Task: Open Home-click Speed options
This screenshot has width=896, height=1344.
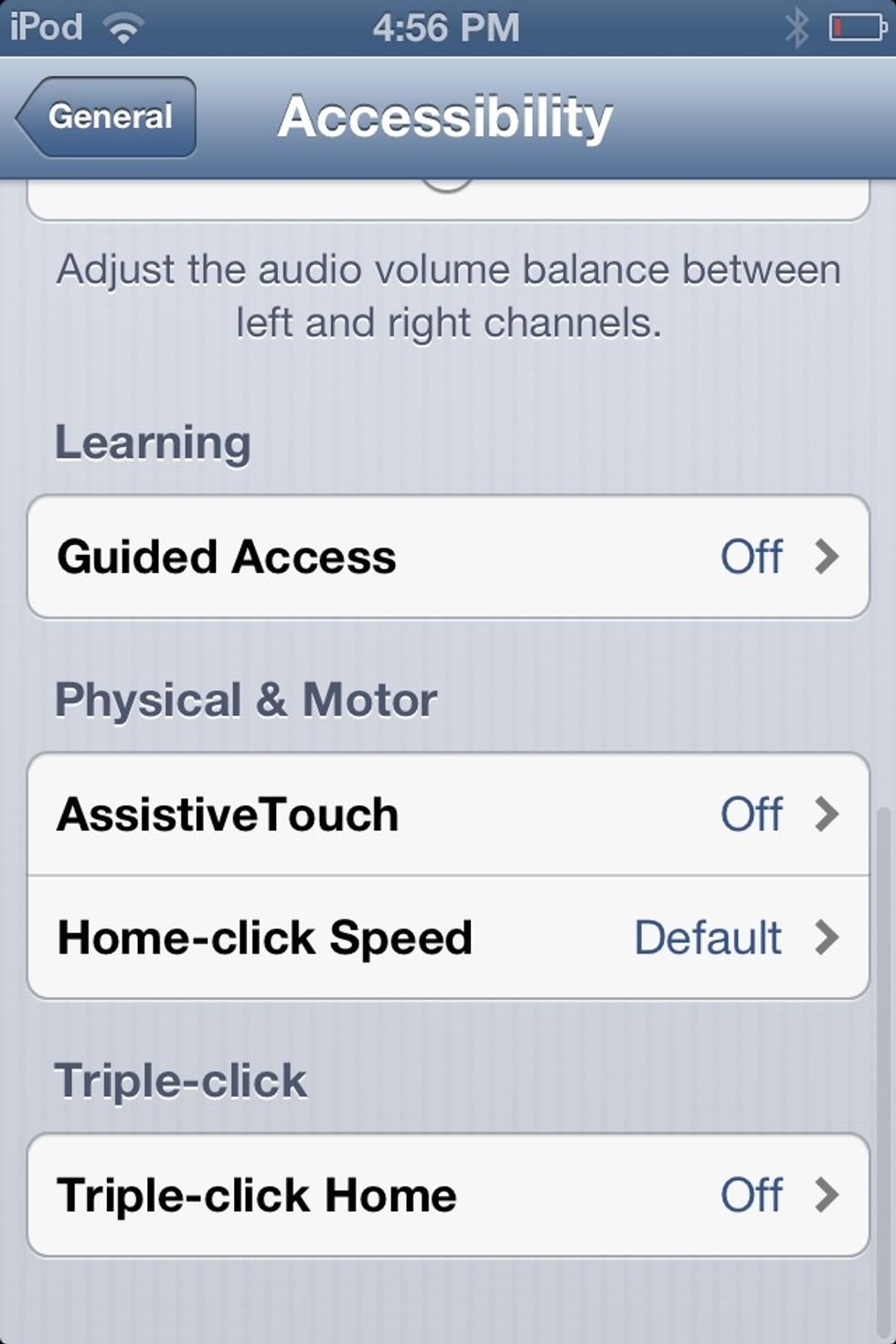Action: click(448, 938)
